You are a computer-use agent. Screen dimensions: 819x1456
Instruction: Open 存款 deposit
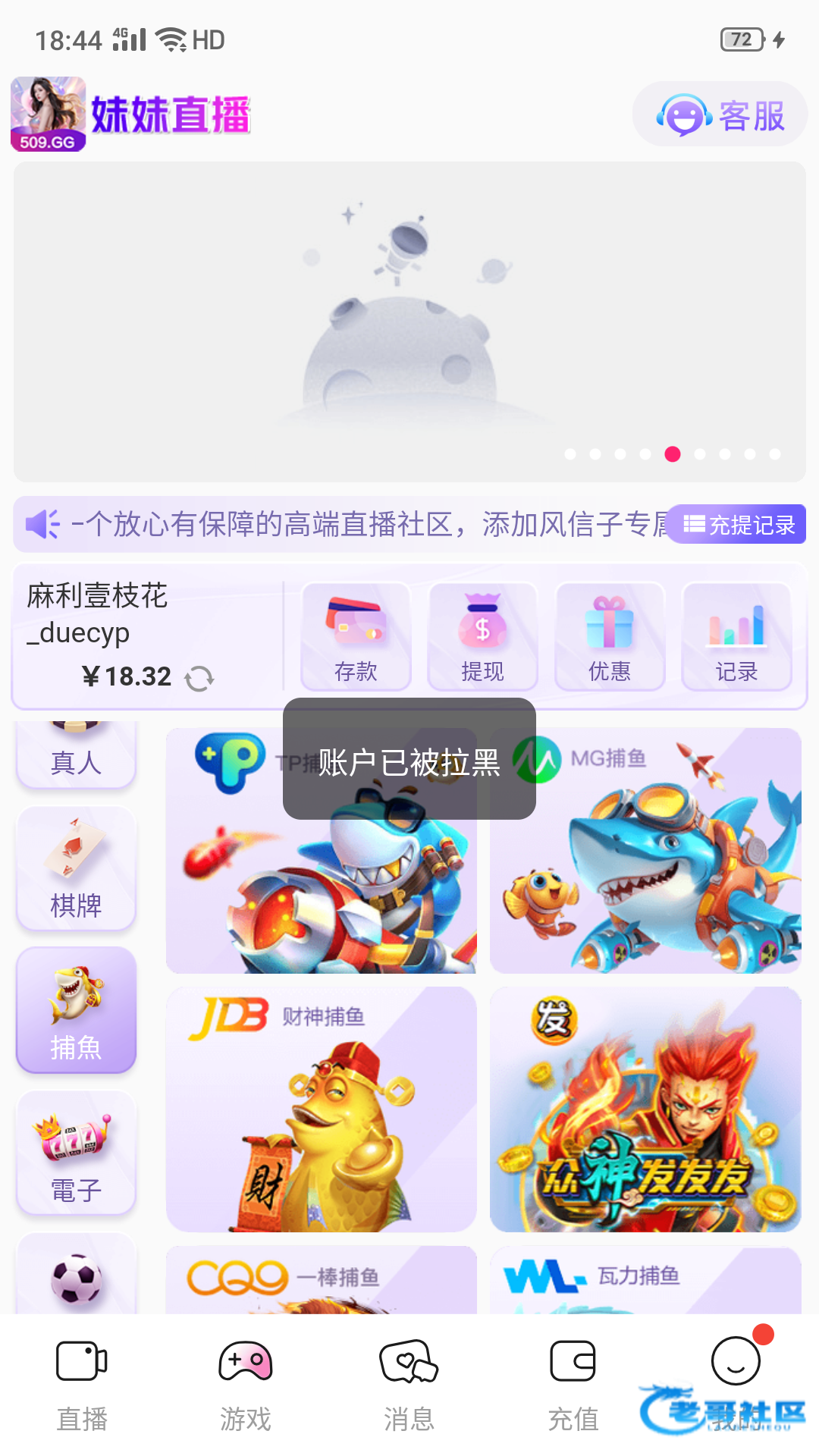click(356, 637)
